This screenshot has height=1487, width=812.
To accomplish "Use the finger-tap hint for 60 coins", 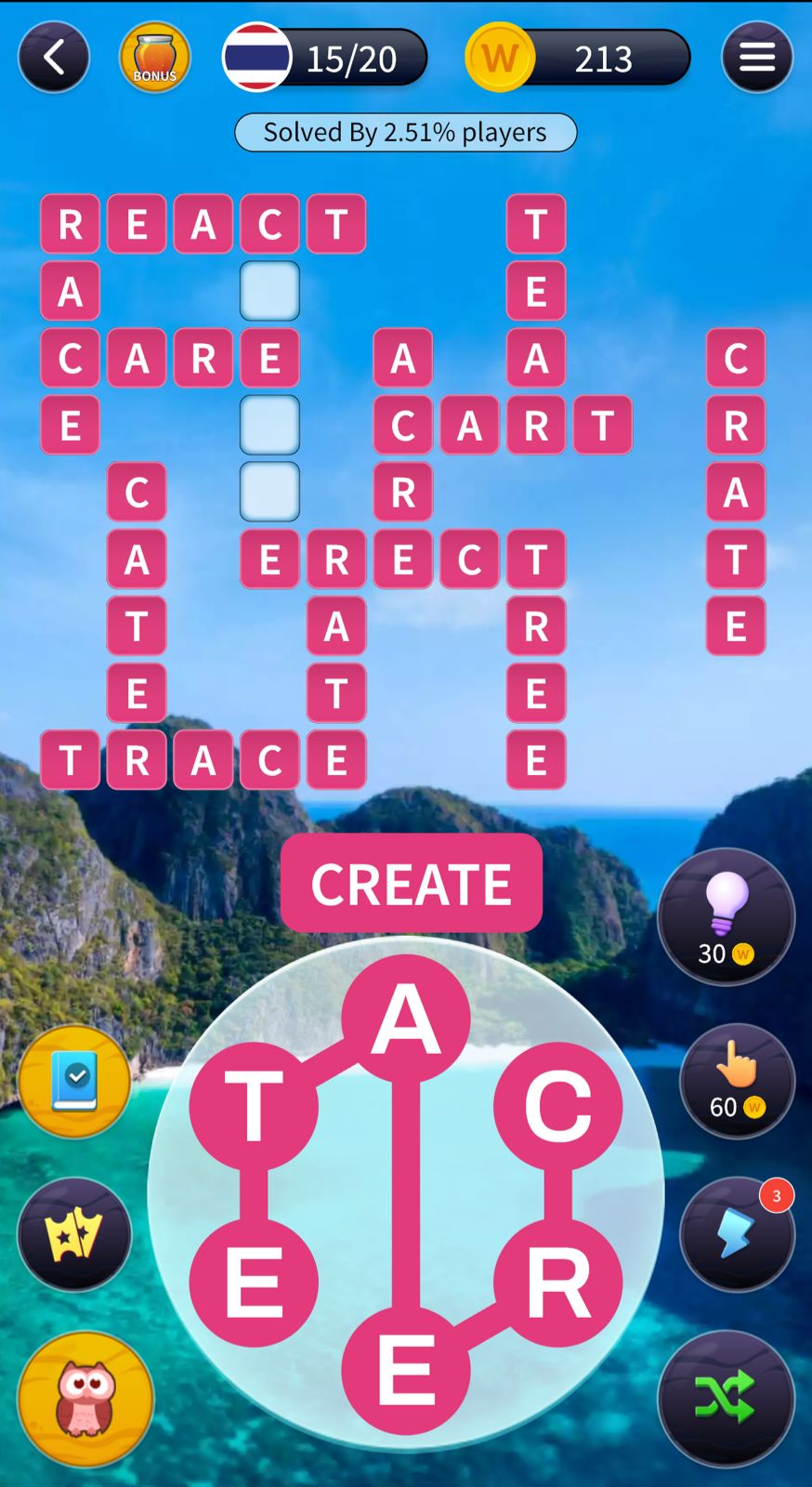I will tap(737, 1081).
